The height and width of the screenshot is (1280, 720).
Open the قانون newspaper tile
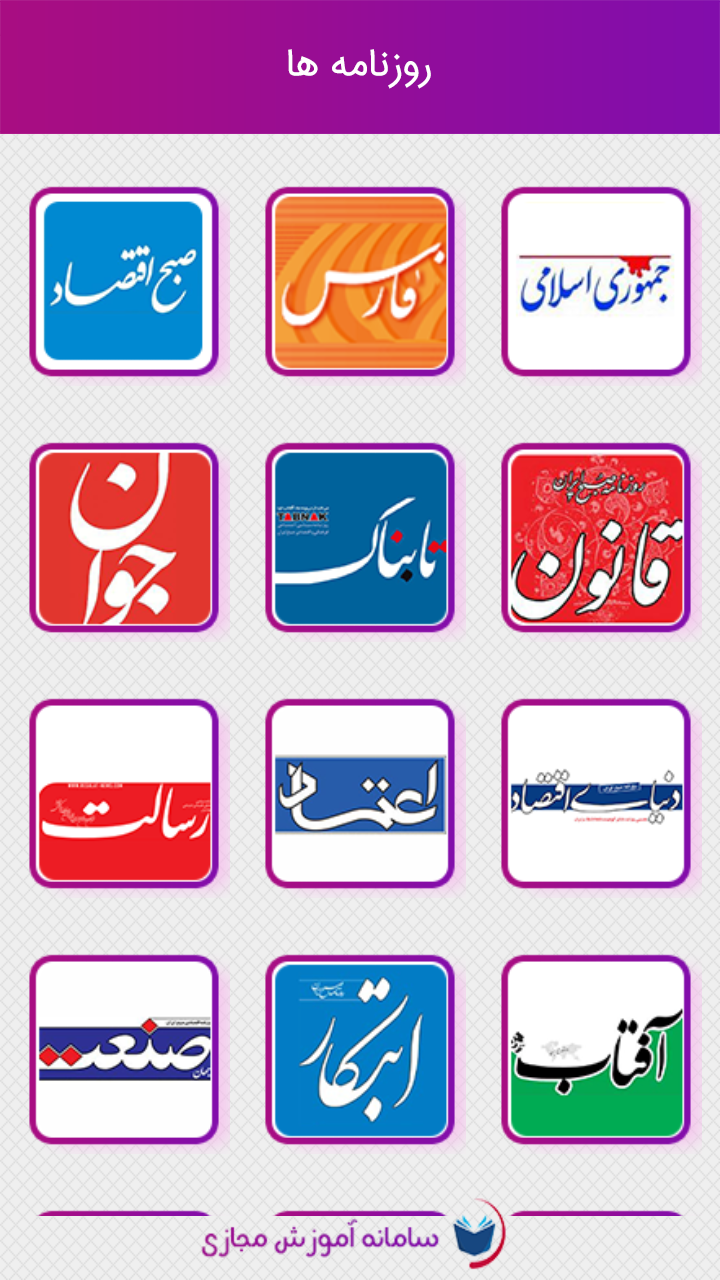(596, 538)
